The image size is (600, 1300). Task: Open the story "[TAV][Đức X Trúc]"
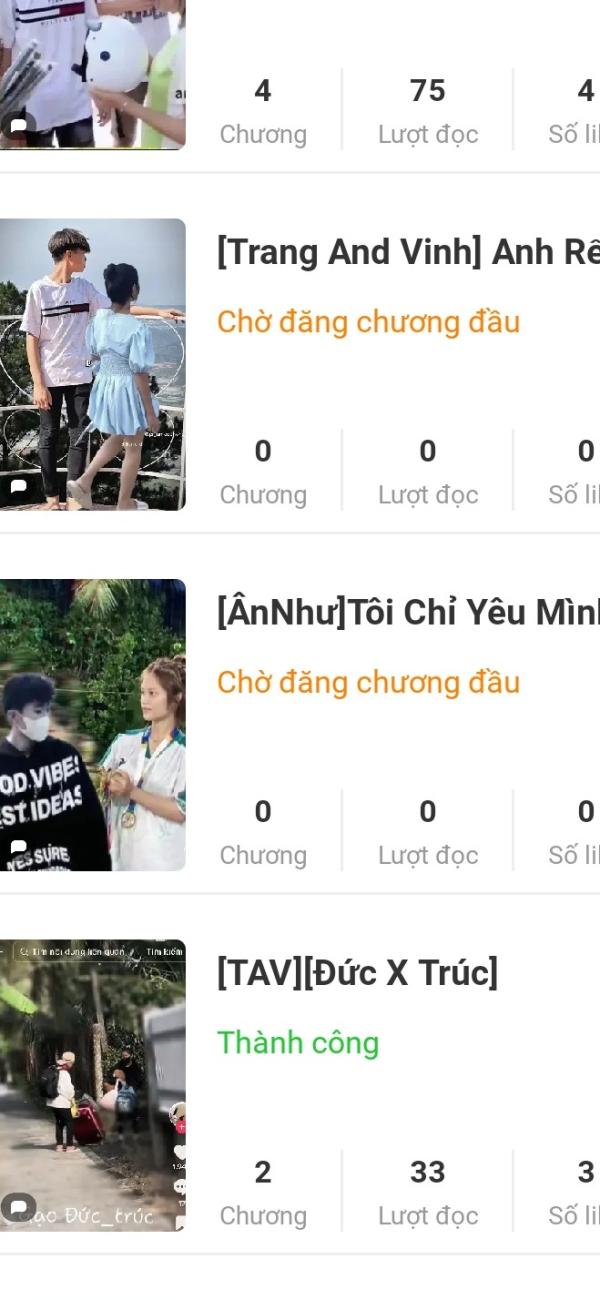click(x=357, y=973)
